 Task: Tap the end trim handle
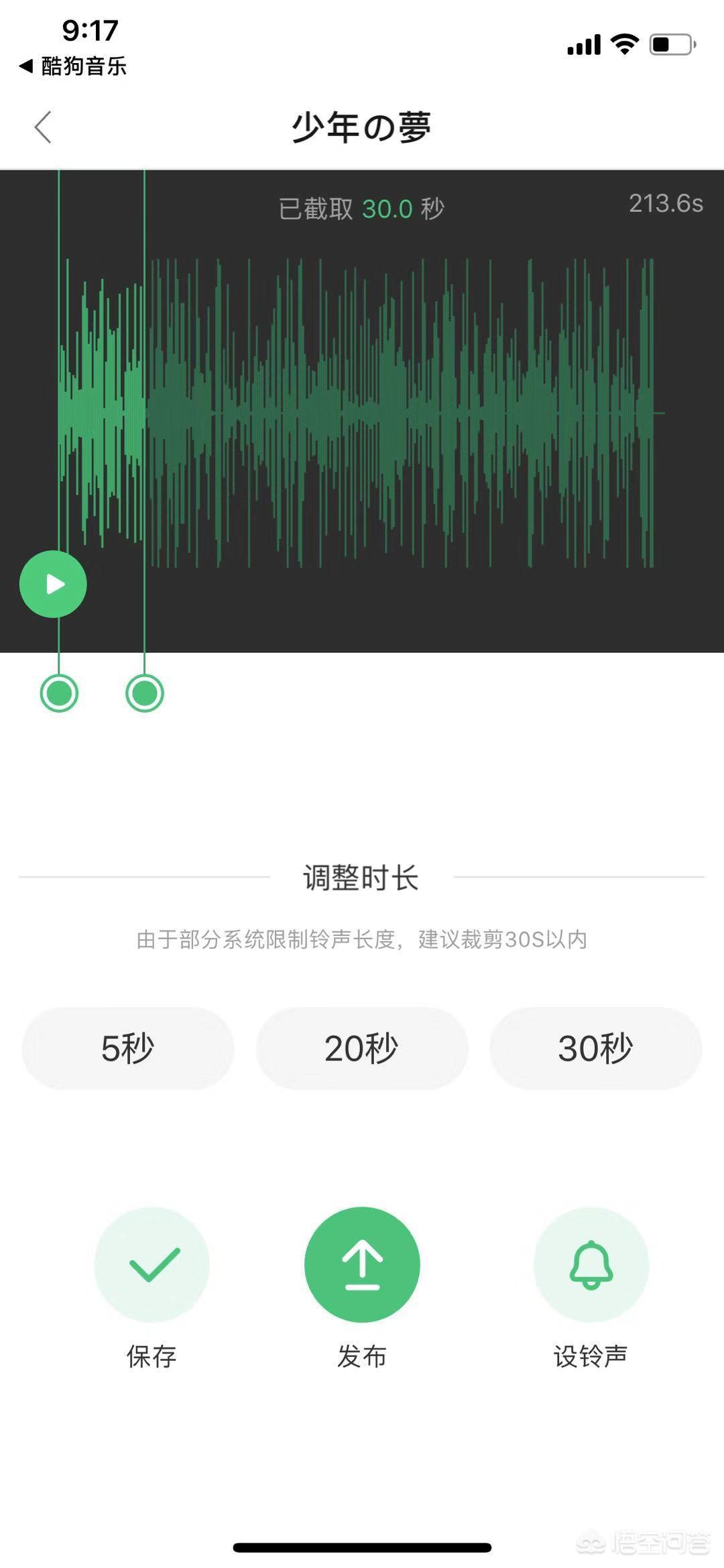[x=145, y=693]
